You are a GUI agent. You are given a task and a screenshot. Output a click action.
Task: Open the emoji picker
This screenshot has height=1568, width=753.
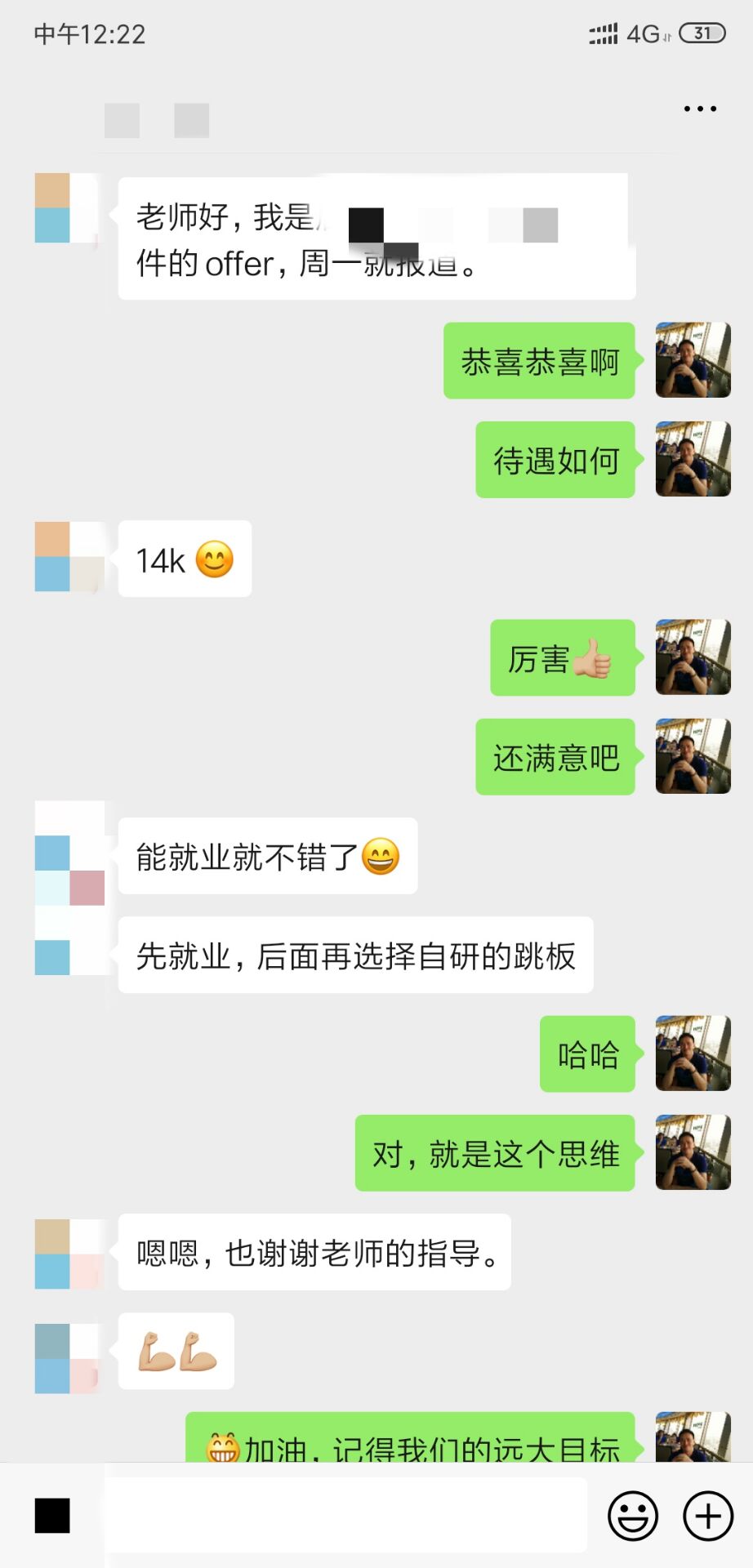point(633,1517)
